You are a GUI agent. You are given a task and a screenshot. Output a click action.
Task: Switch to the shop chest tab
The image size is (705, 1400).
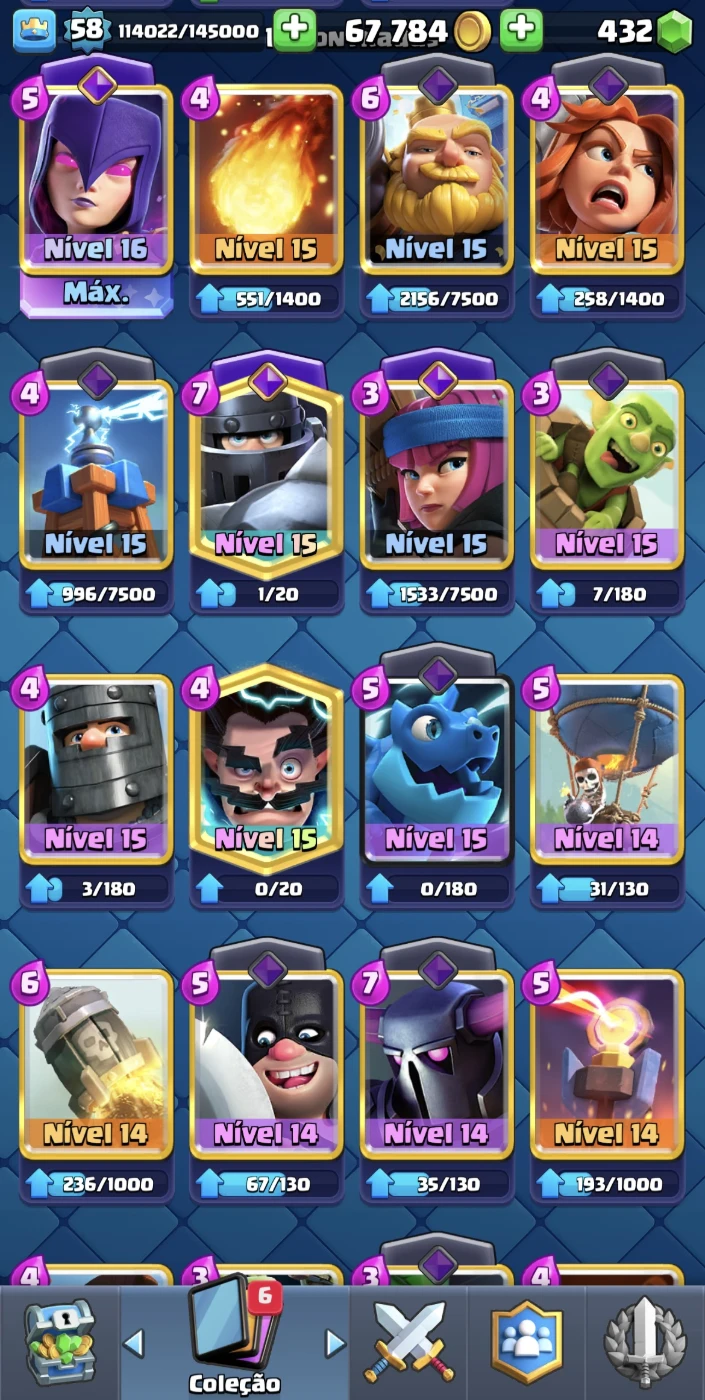point(58,1342)
